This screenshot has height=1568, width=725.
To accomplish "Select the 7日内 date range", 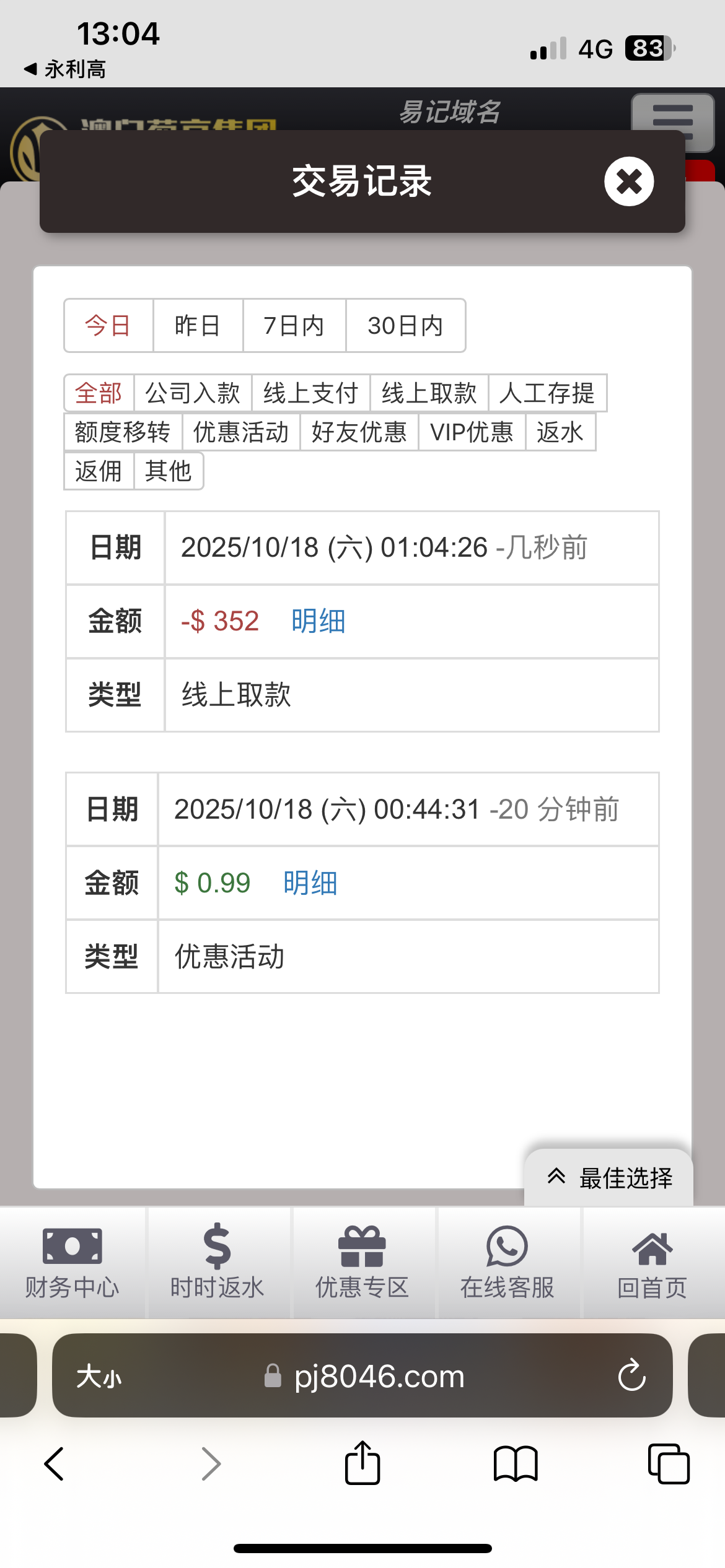I will coord(294,326).
